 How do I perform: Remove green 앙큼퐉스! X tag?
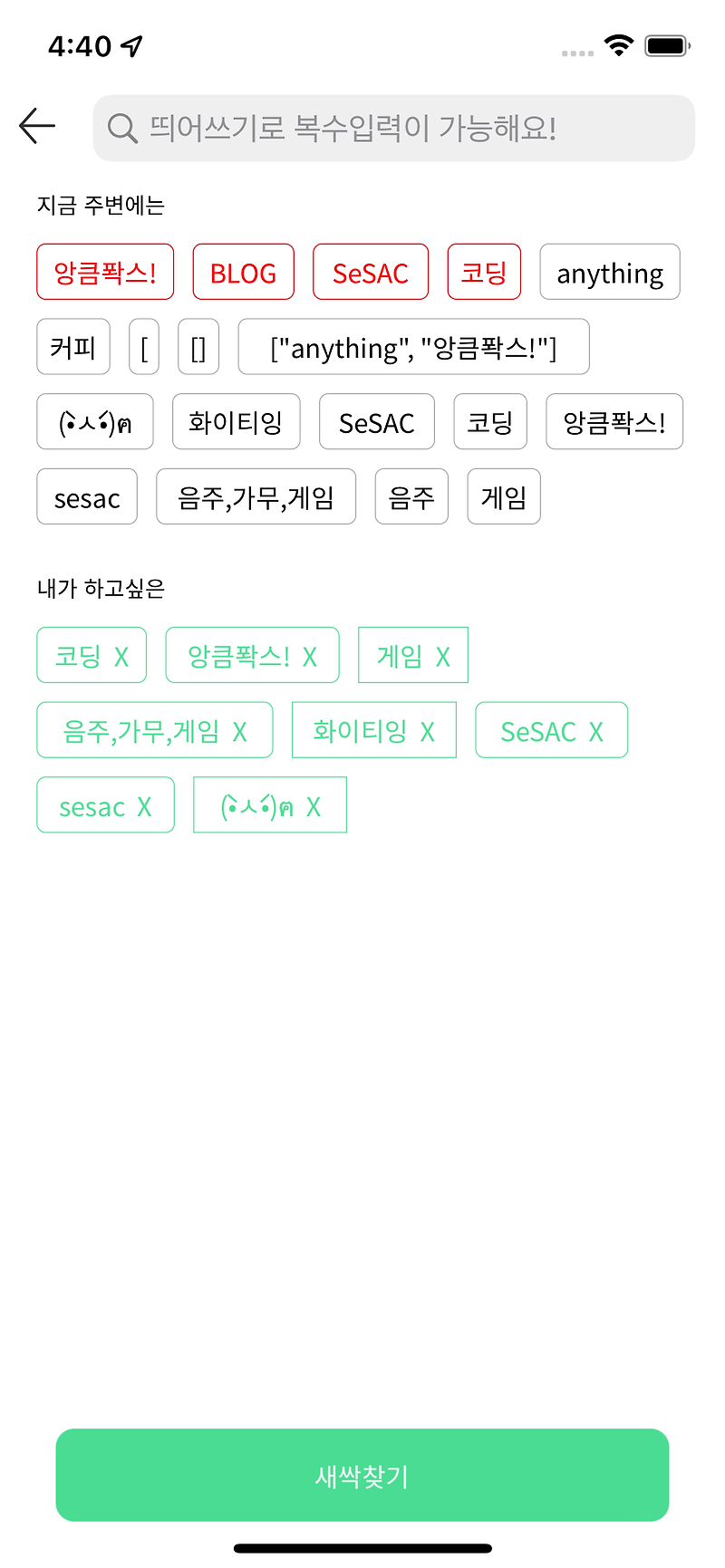click(x=253, y=655)
